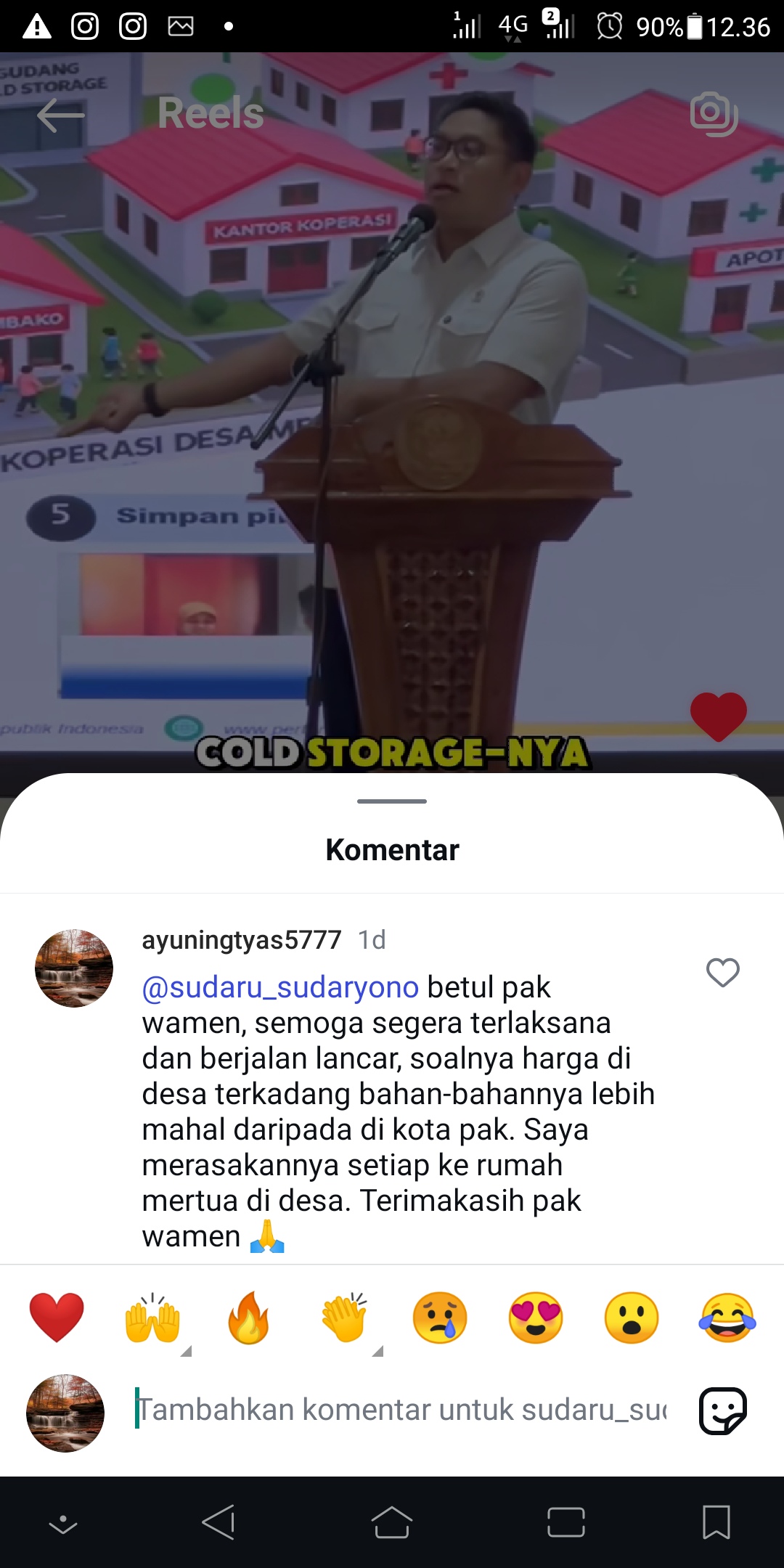Insert the crying sad face emoji

[x=440, y=1318]
